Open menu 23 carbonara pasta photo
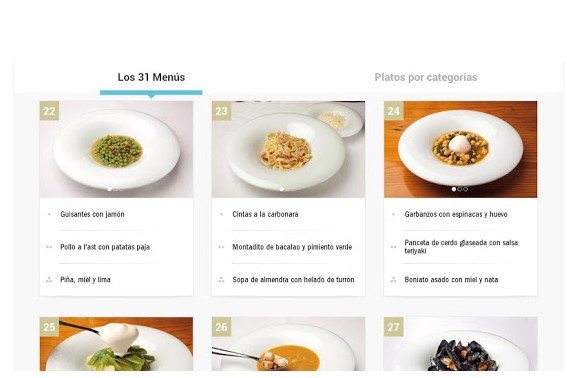 tap(288, 149)
